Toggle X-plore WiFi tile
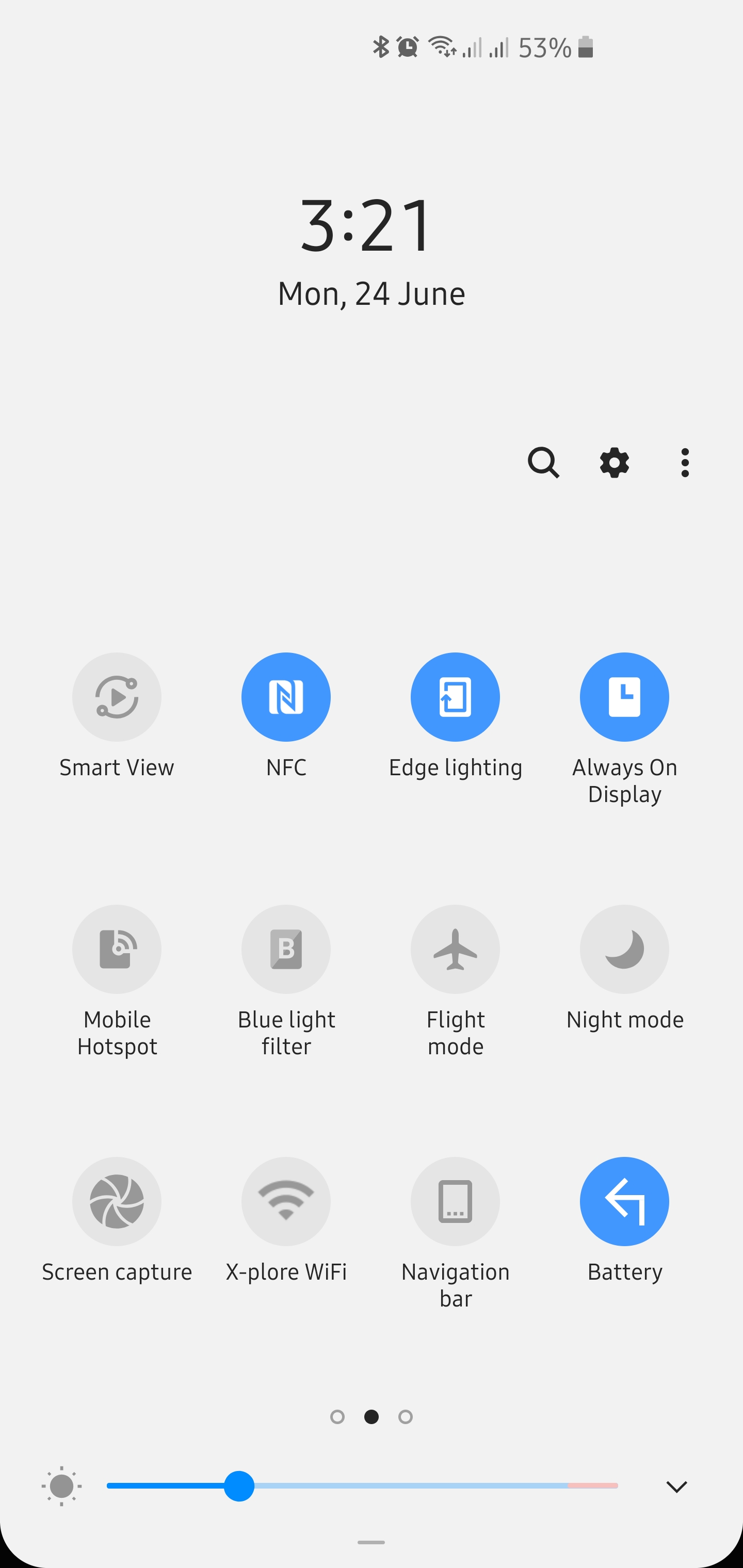This screenshot has width=743, height=1568. point(286,1202)
